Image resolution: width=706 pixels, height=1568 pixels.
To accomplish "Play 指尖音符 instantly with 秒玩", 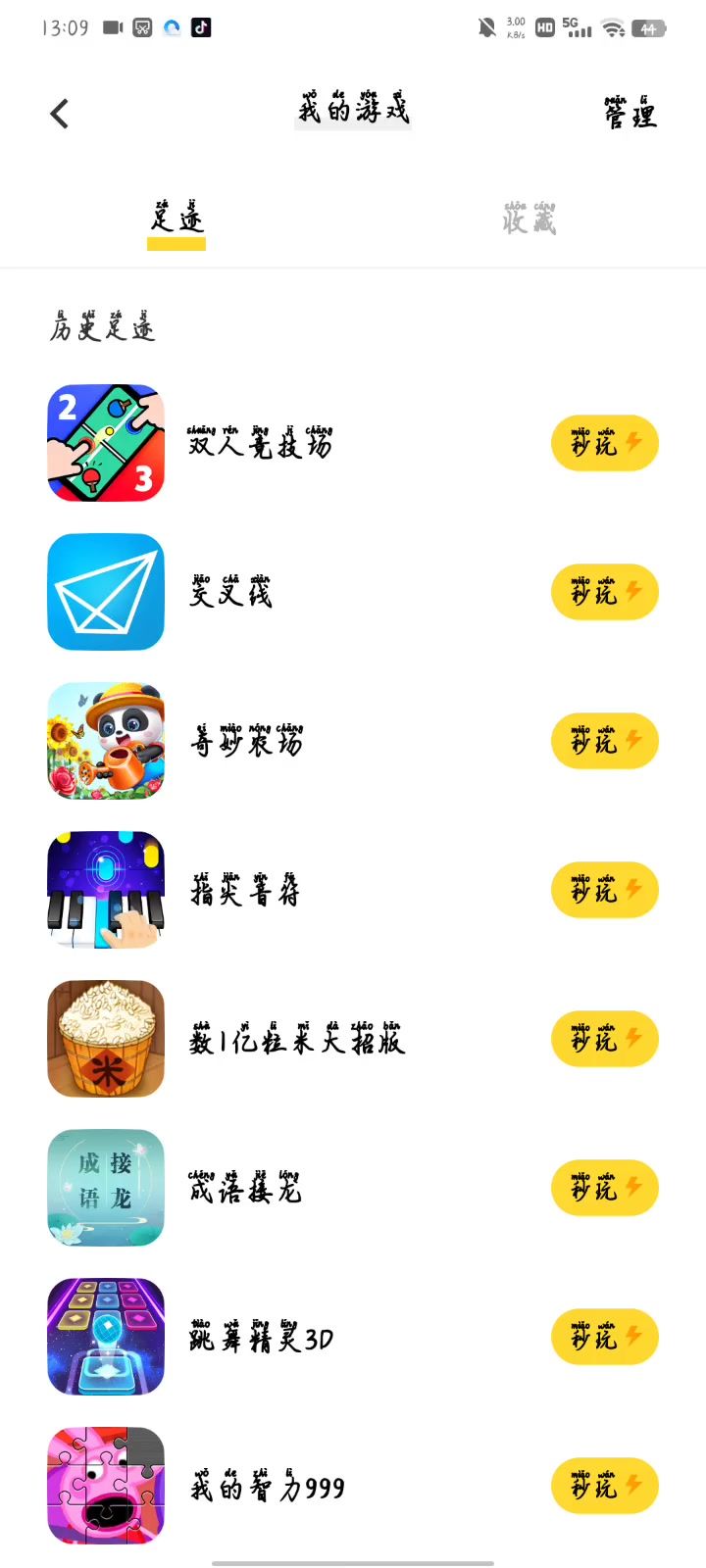I will click(604, 891).
